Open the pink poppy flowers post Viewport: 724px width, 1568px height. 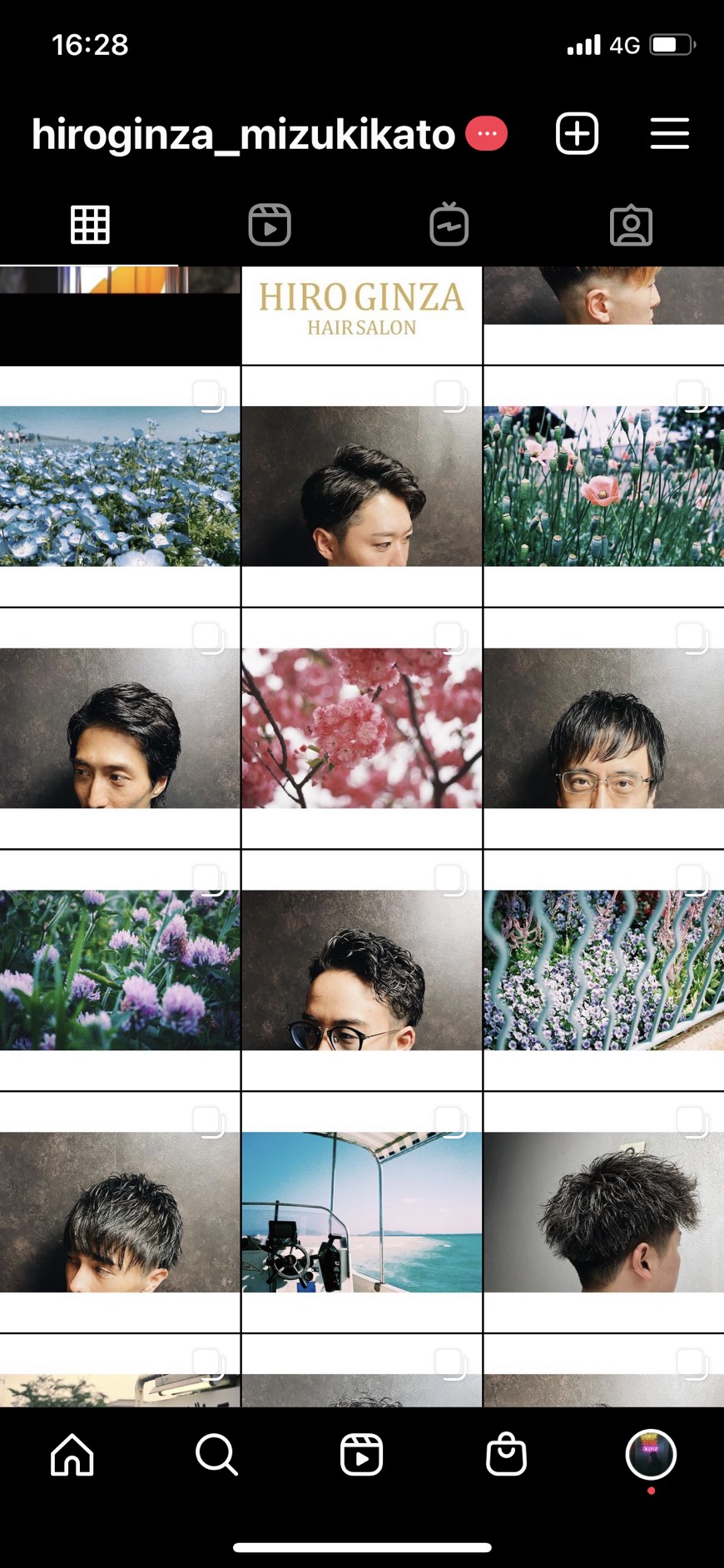point(603,486)
